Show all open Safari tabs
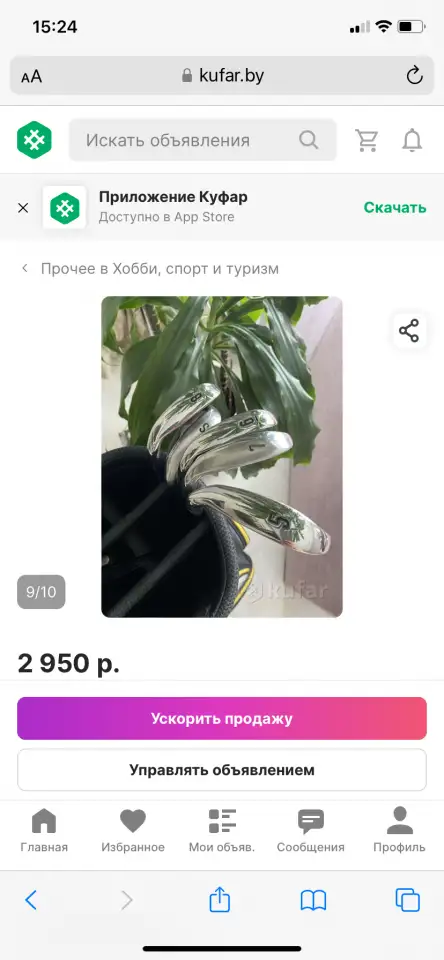Image resolution: width=444 pixels, height=960 pixels. pyautogui.click(x=408, y=900)
